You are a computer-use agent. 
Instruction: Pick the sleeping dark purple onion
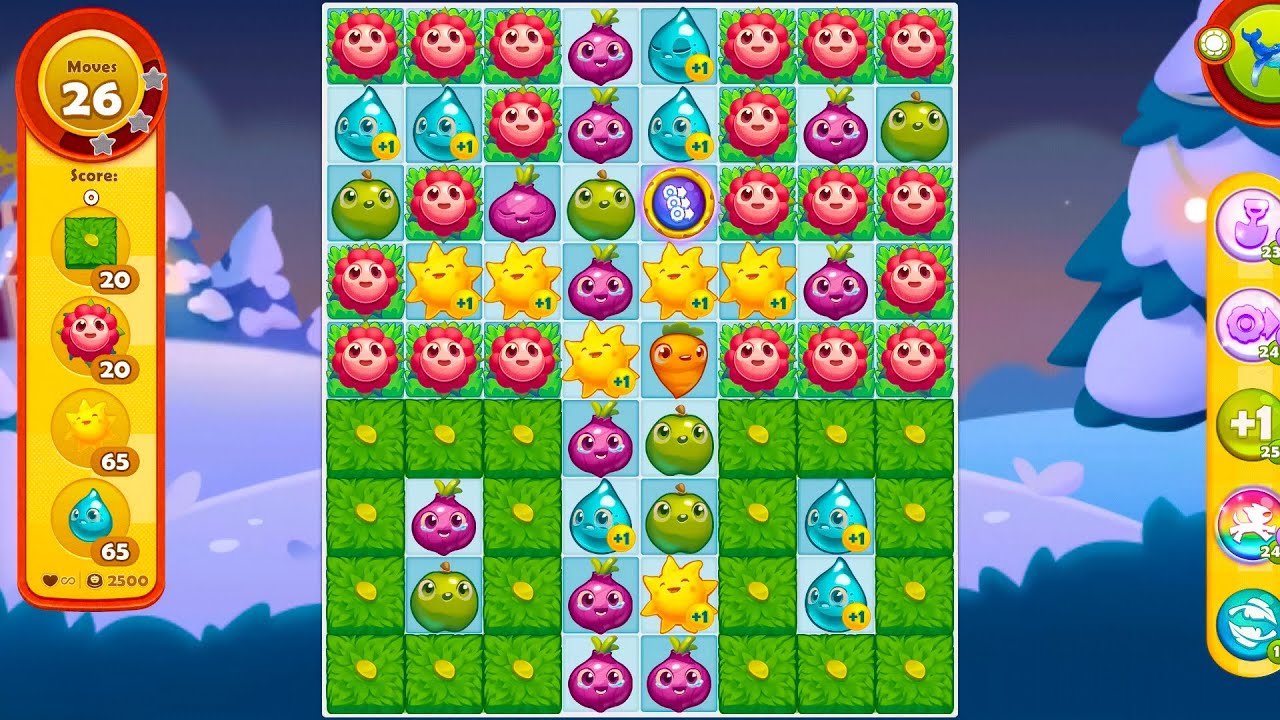tap(521, 203)
